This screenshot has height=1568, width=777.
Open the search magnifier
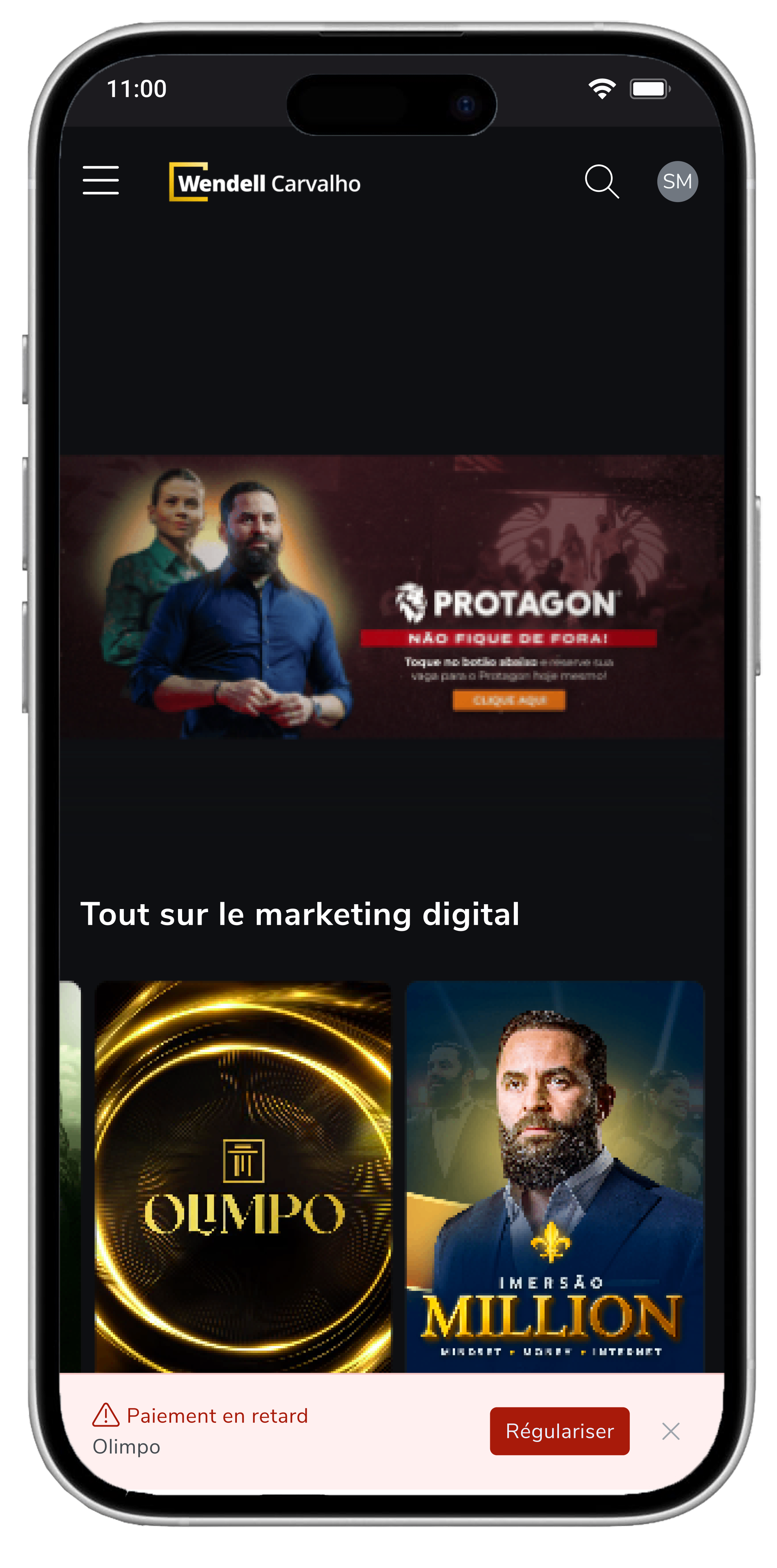(601, 182)
